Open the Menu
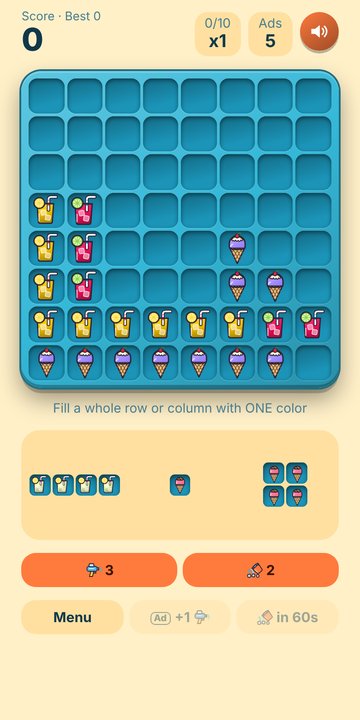 tap(73, 617)
